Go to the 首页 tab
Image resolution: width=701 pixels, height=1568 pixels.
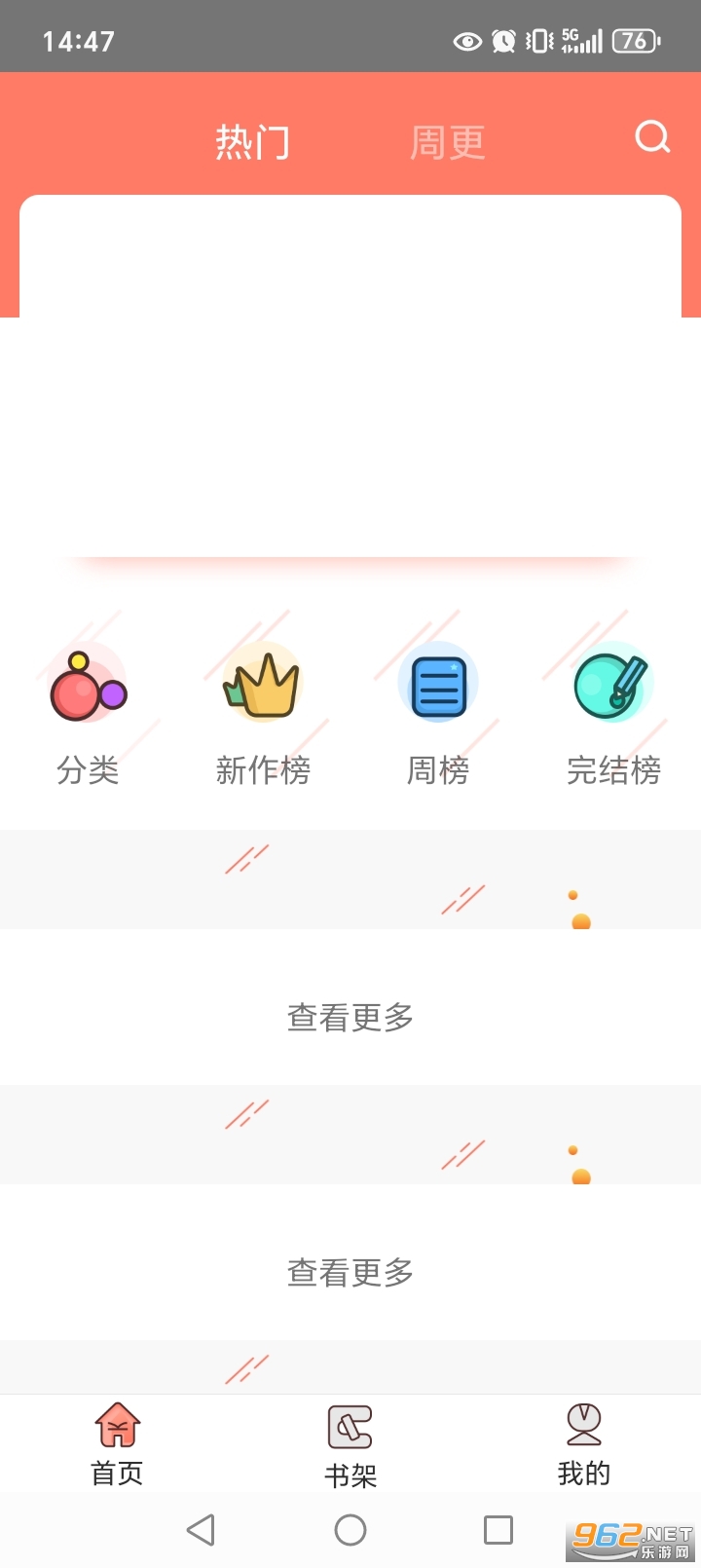117,1444
